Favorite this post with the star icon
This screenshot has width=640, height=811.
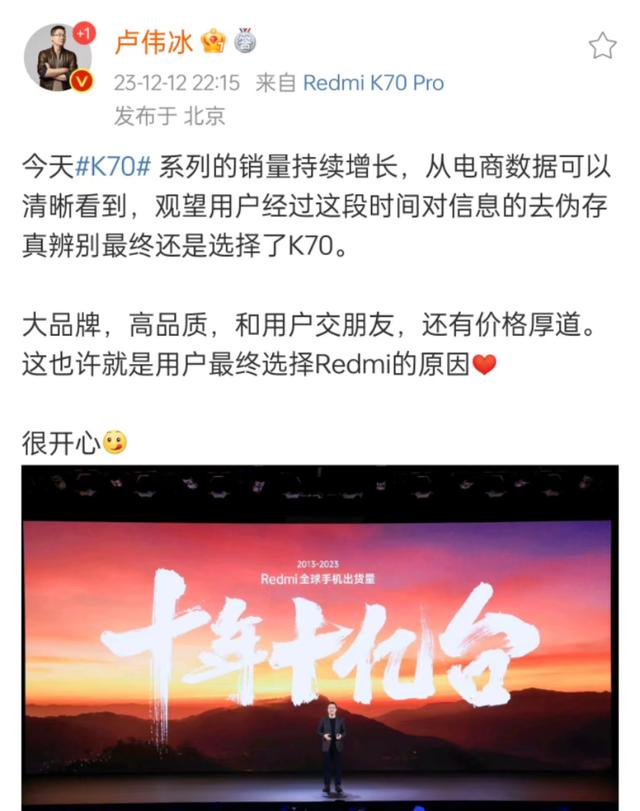point(601,46)
